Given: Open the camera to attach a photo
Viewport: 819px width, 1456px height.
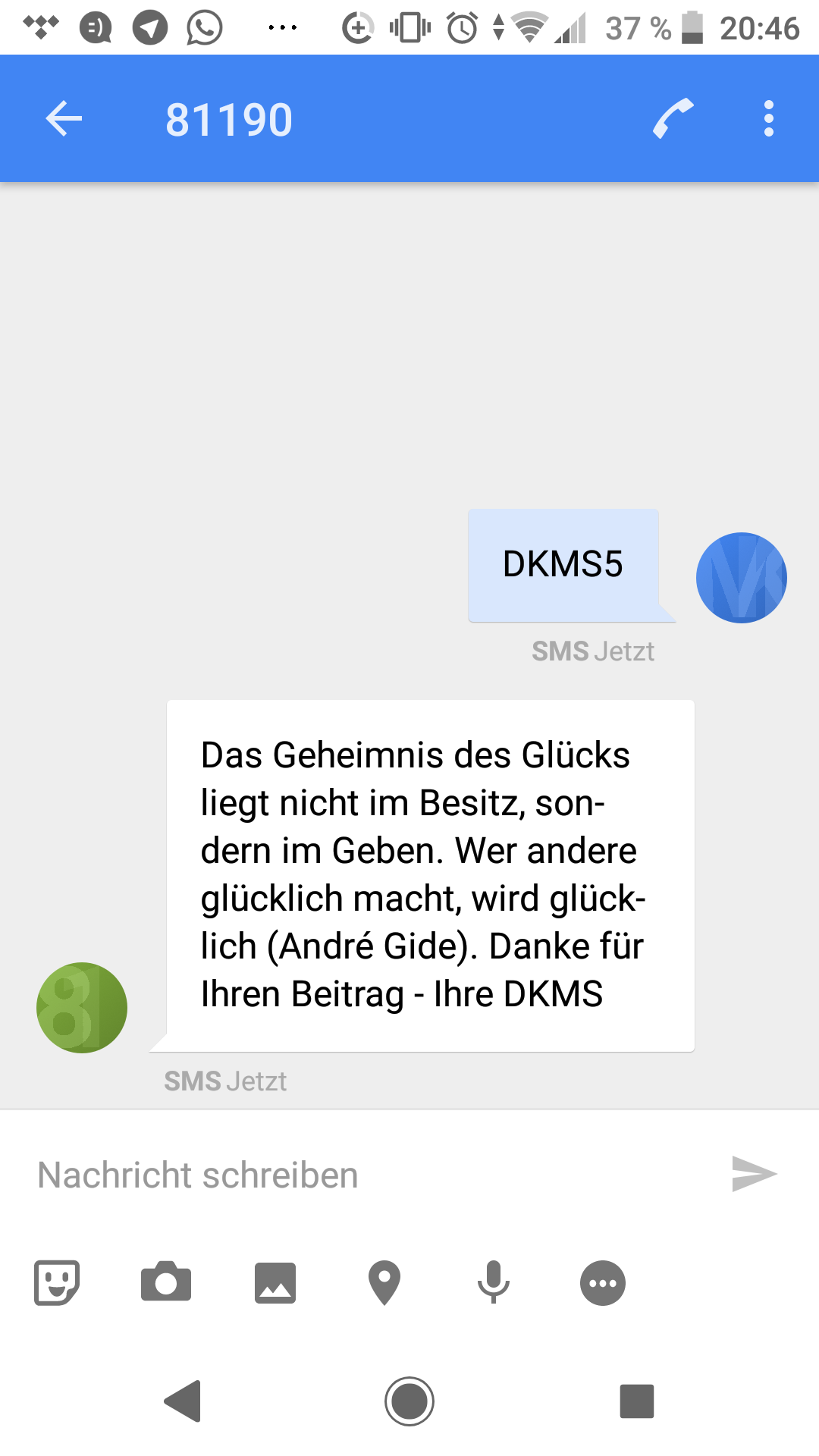Looking at the screenshot, I should [166, 1282].
